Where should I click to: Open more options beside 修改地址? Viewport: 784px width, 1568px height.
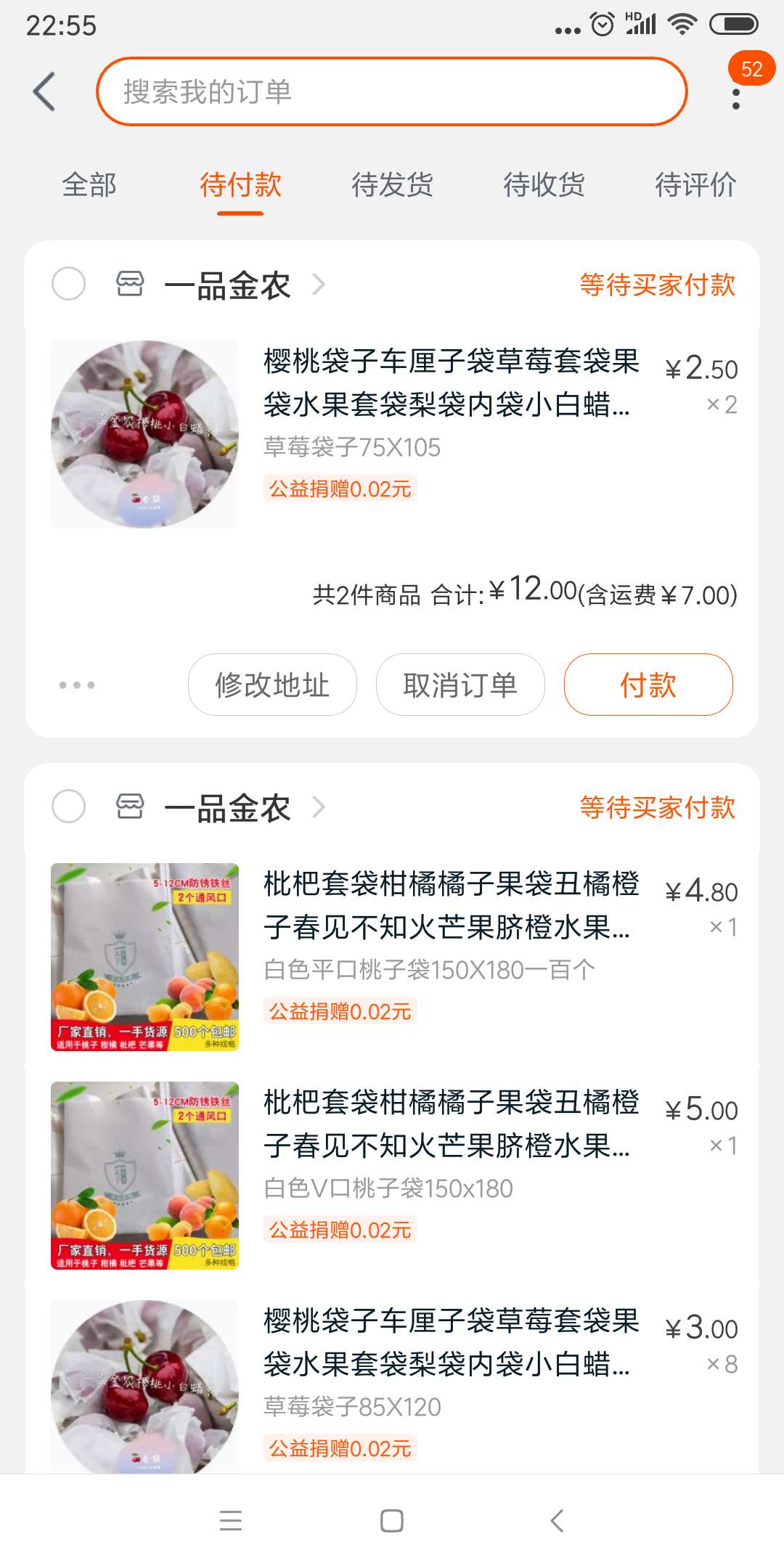(x=77, y=685)
